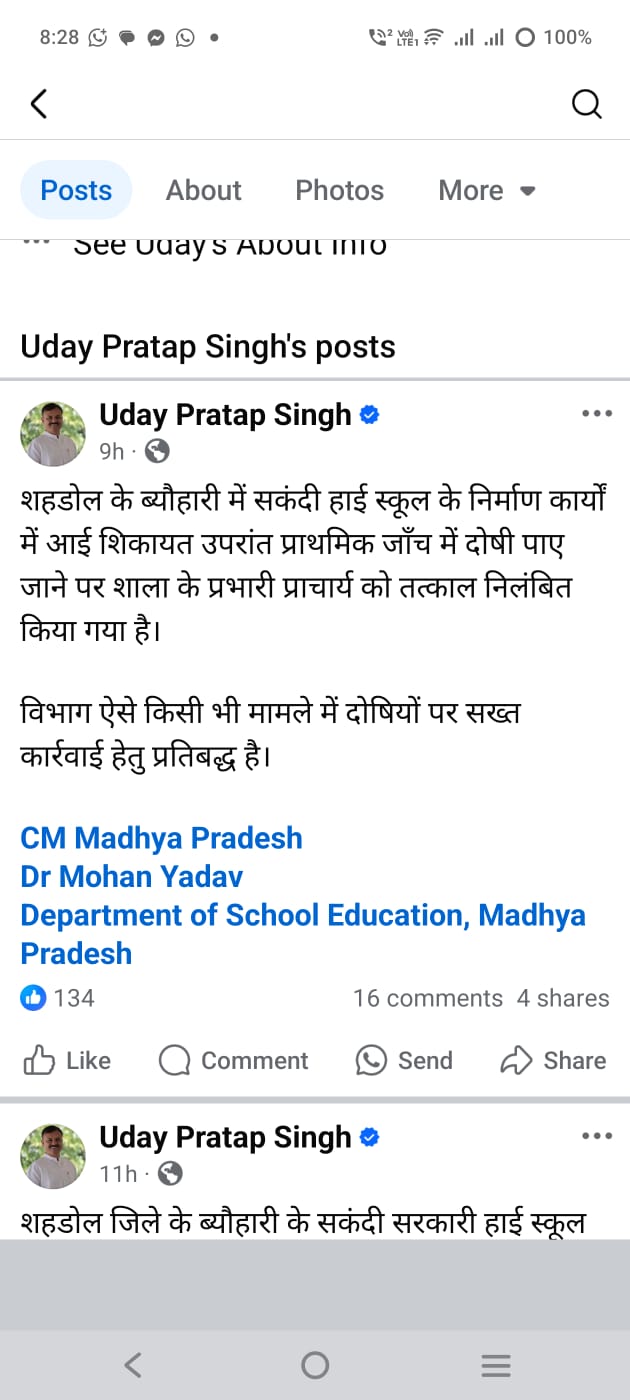The width and height of the screenshot is (630, 1400).
Task: Open Uday Pratap Singh's name on 11h post
Action: point(225,1137)
